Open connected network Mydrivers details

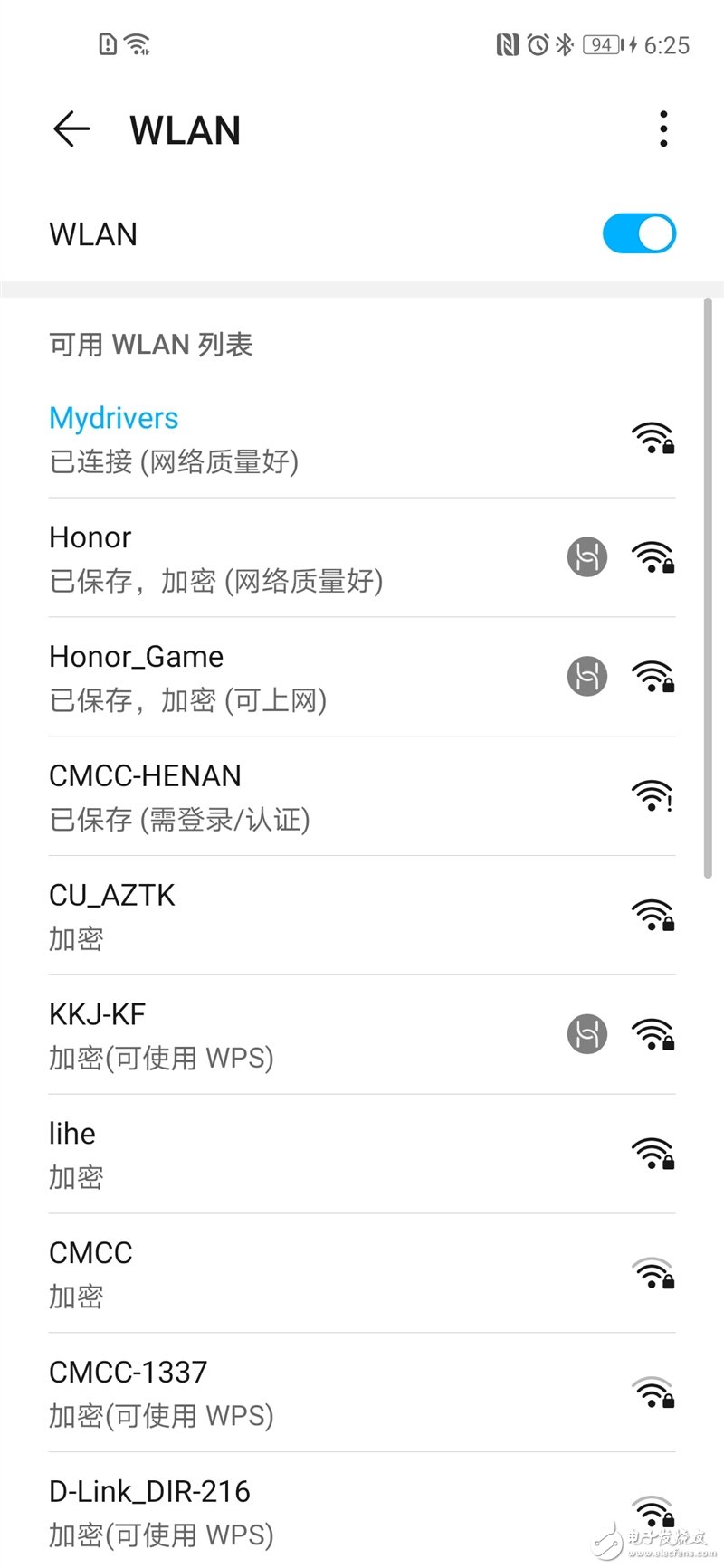tap(271, 439)
